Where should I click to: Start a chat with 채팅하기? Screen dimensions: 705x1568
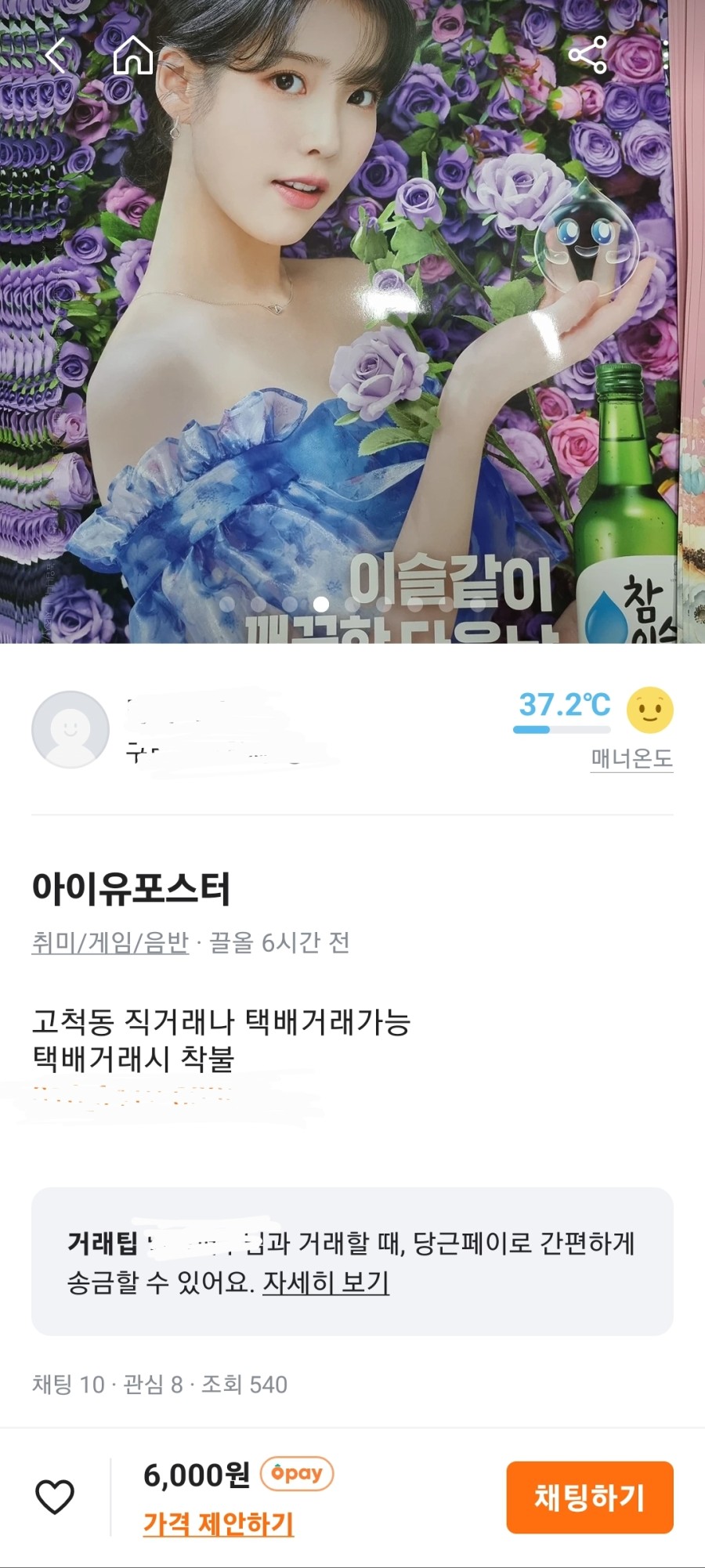pos(589,1497)
